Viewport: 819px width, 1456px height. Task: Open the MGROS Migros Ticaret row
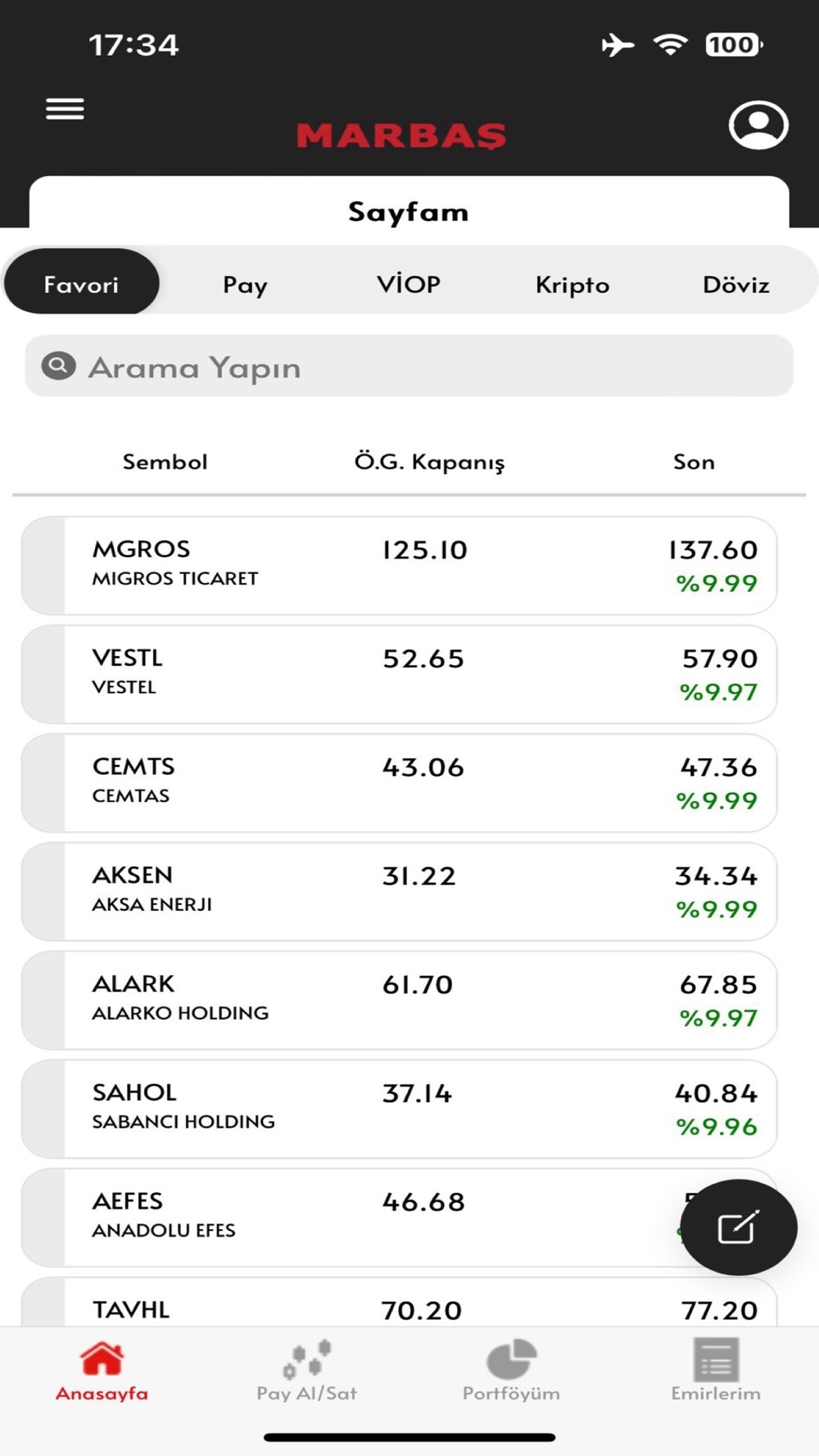coord(399,565)
